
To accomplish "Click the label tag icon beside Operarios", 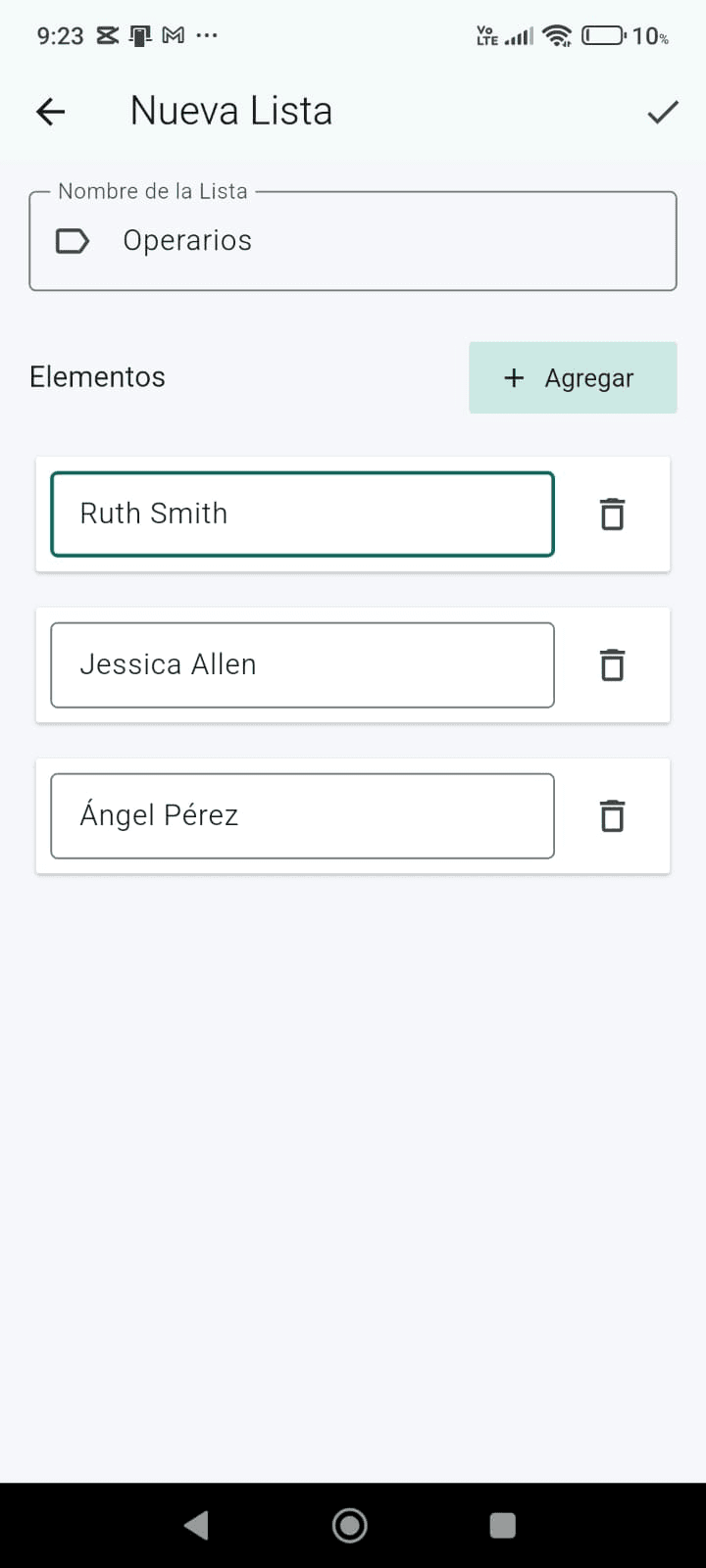I will click(71, 240).
